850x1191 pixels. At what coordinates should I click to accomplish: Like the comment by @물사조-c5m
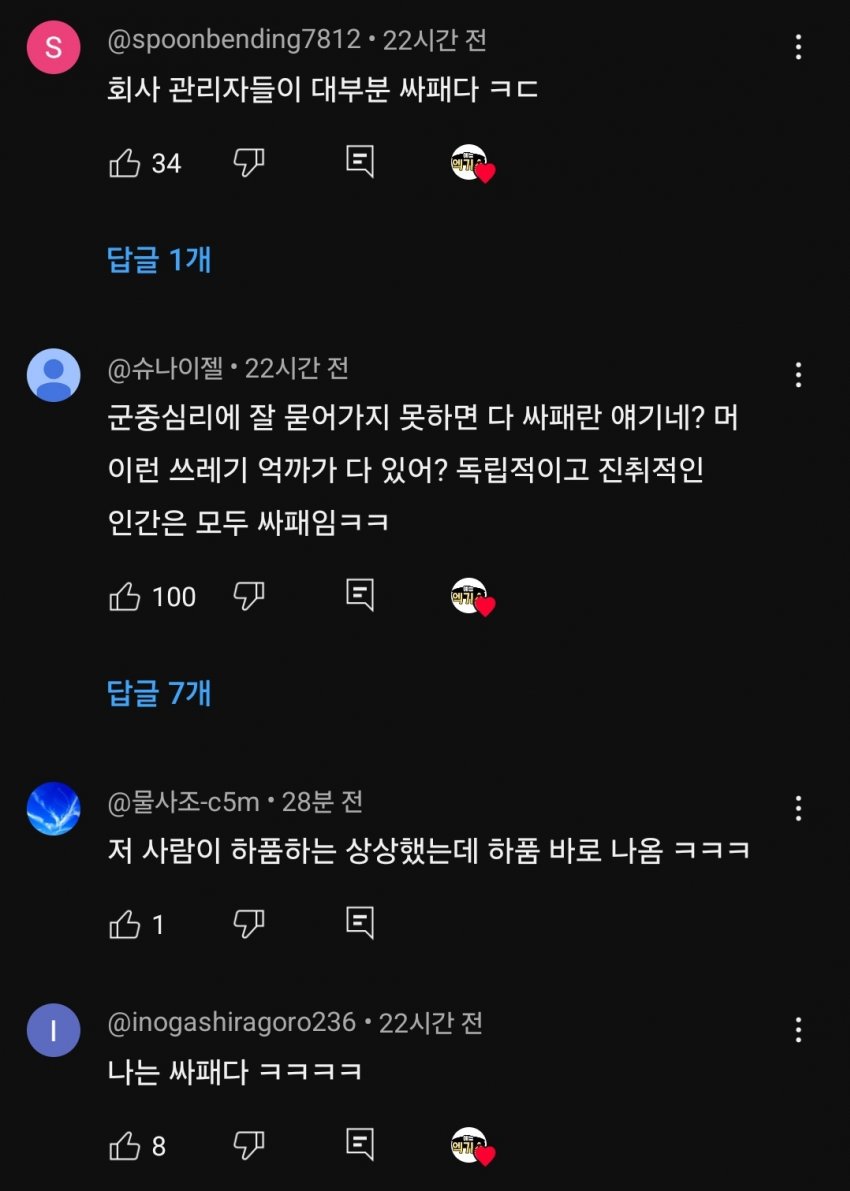125,924
